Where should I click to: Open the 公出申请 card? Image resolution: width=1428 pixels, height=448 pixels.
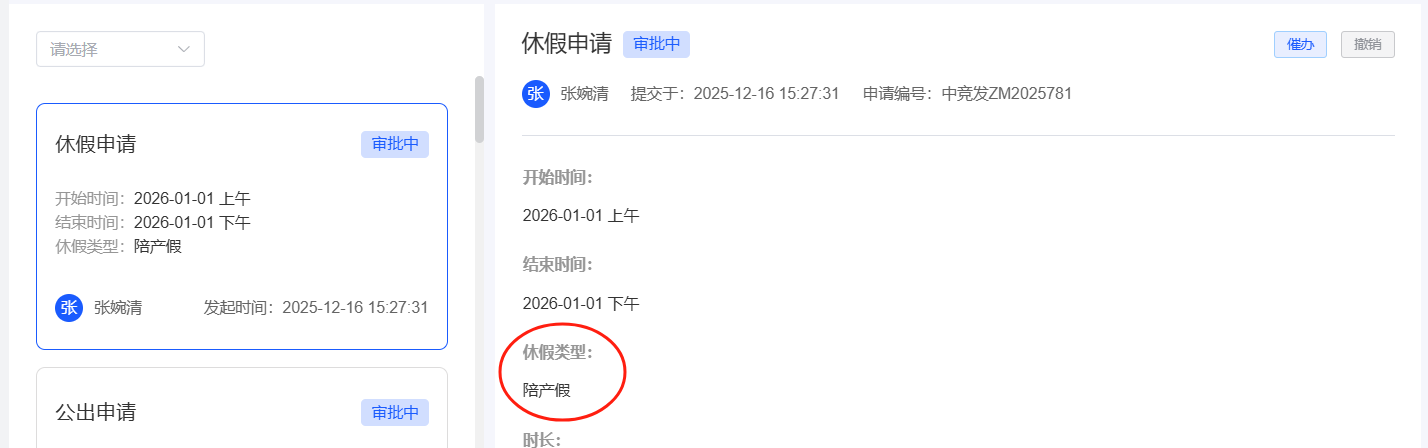point(241,410)
